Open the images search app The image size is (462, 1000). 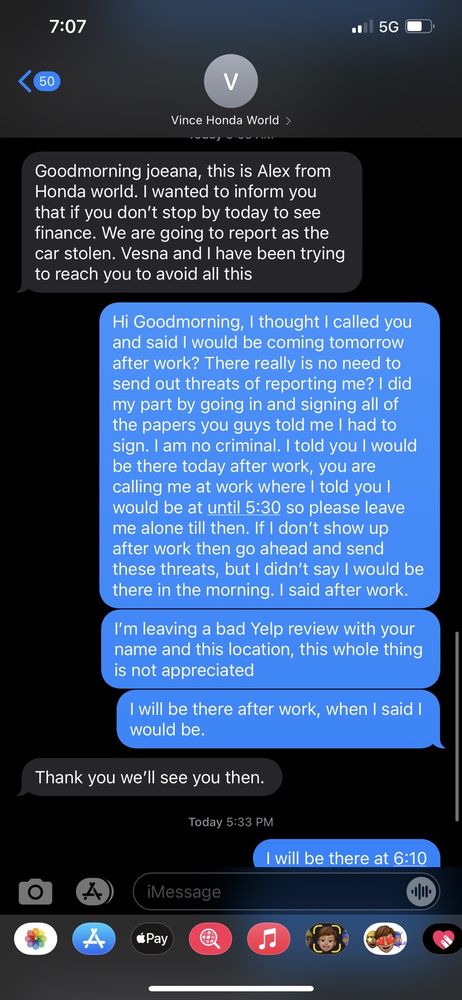click(210, 938)
